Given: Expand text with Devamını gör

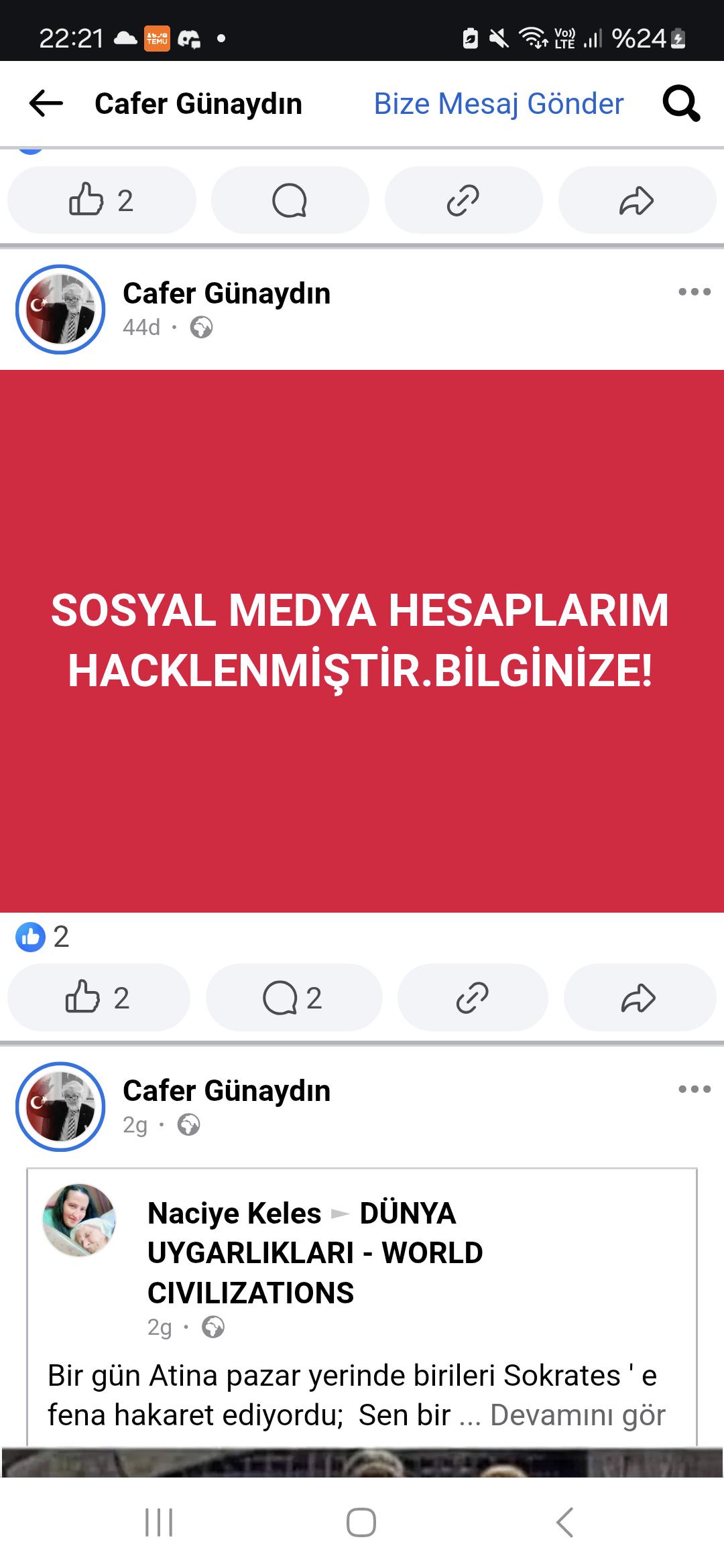Looking at the screenshot, I should [x=577, y=1415].
